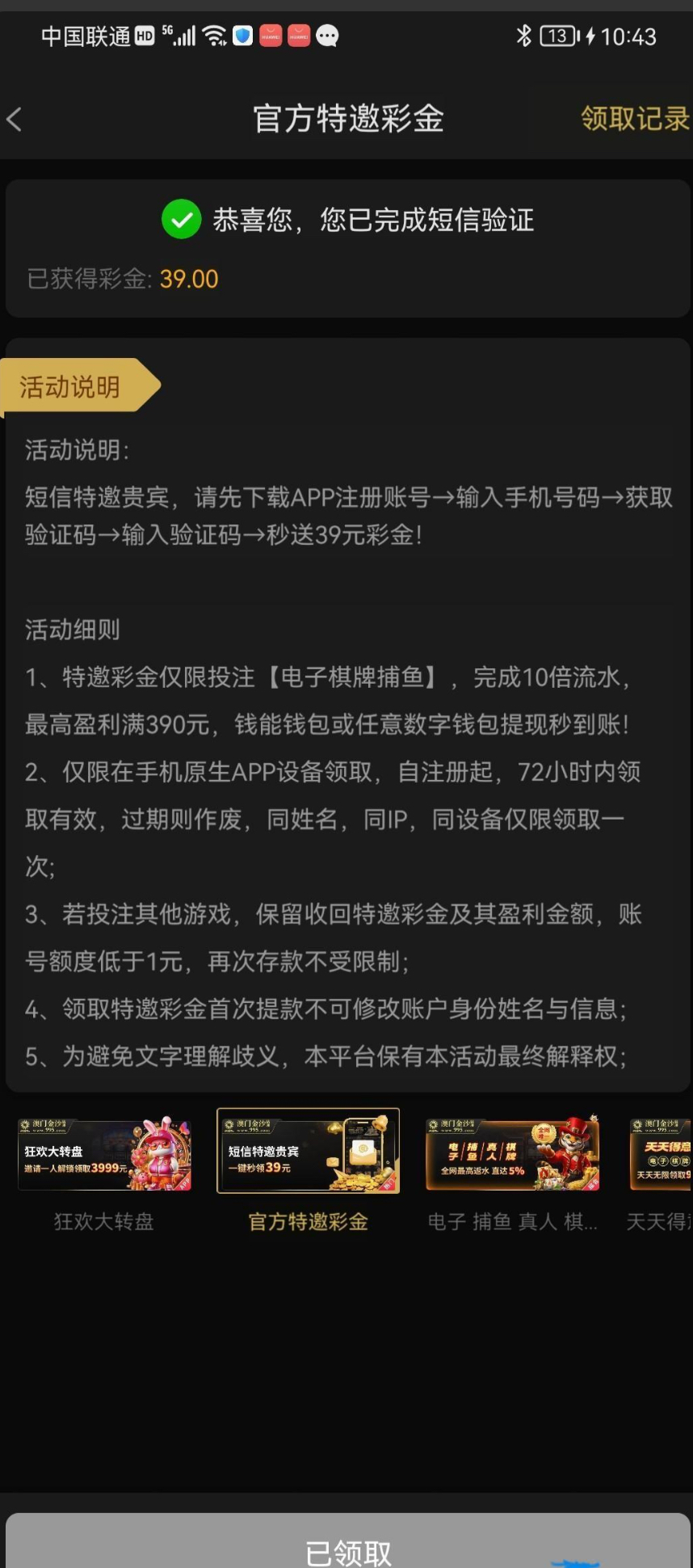Open the 狂欢大转盘 promotion card
Viewport: 693px width, 1568px height.
[x=104, y=1154]
